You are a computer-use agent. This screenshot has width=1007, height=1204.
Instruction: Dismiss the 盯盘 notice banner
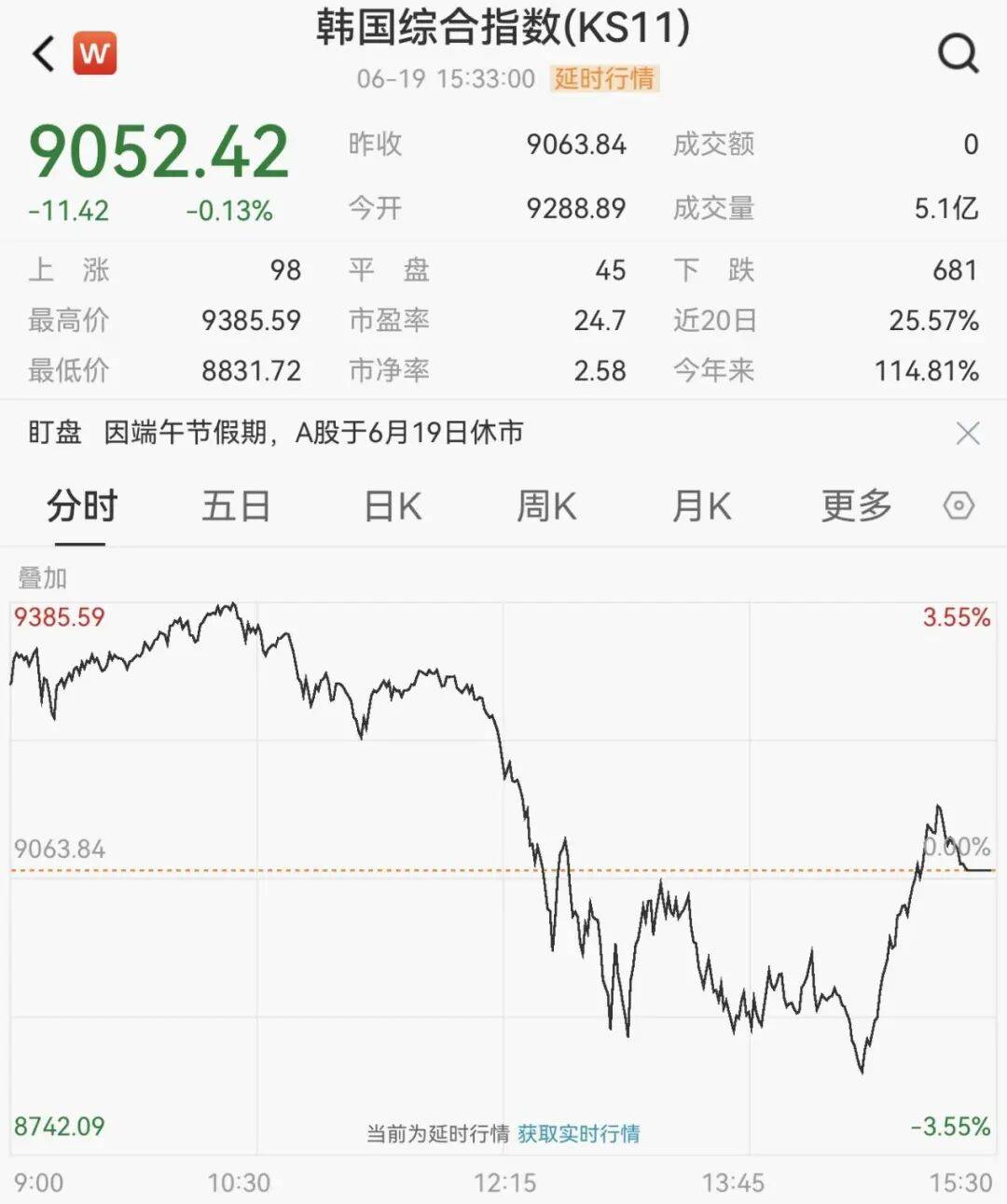click(x=968, y=433)
